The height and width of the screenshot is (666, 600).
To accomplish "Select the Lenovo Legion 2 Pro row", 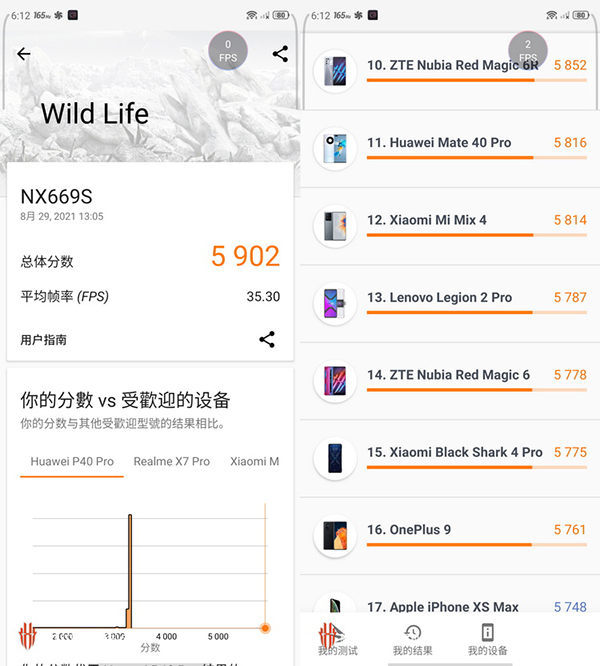I will coord(450,298).
